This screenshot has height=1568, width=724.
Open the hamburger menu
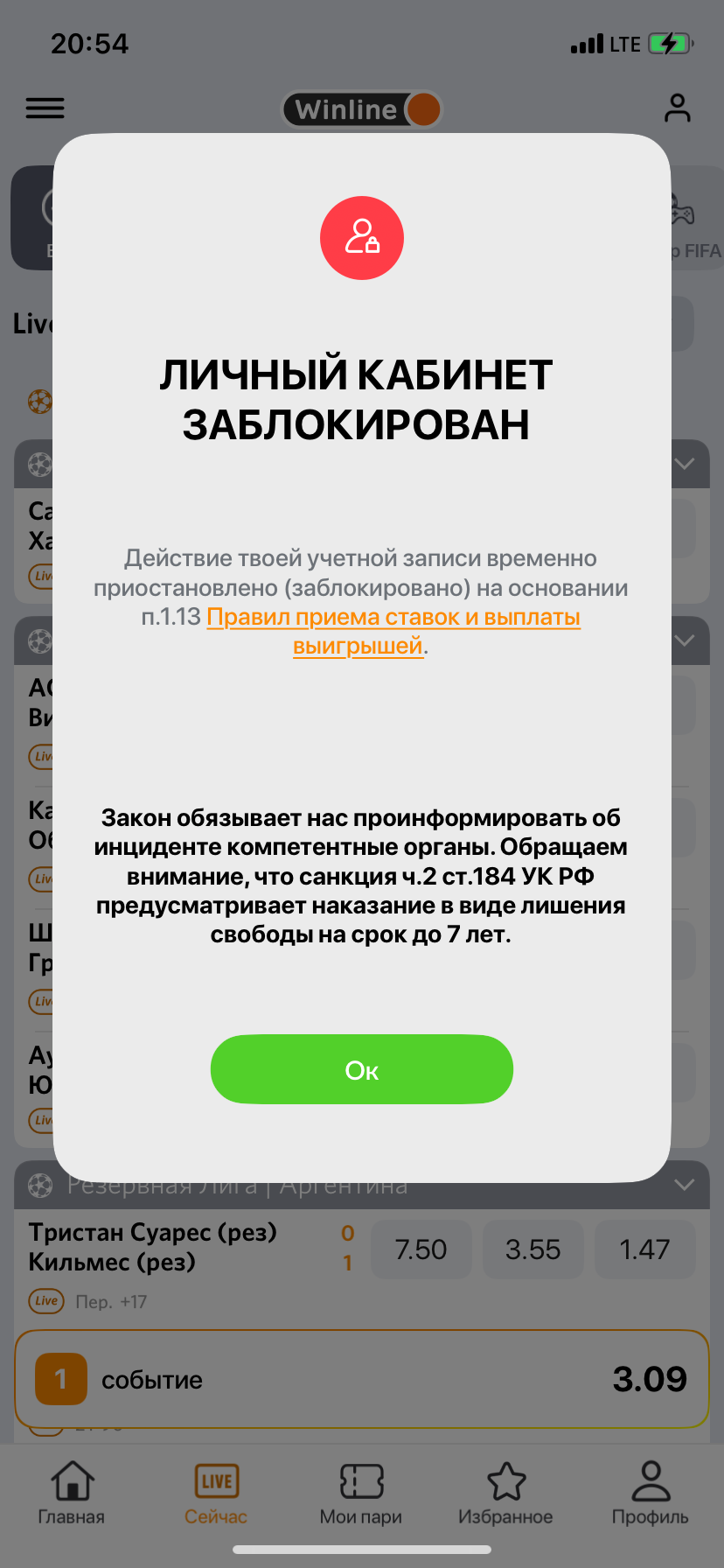[45, 108]
